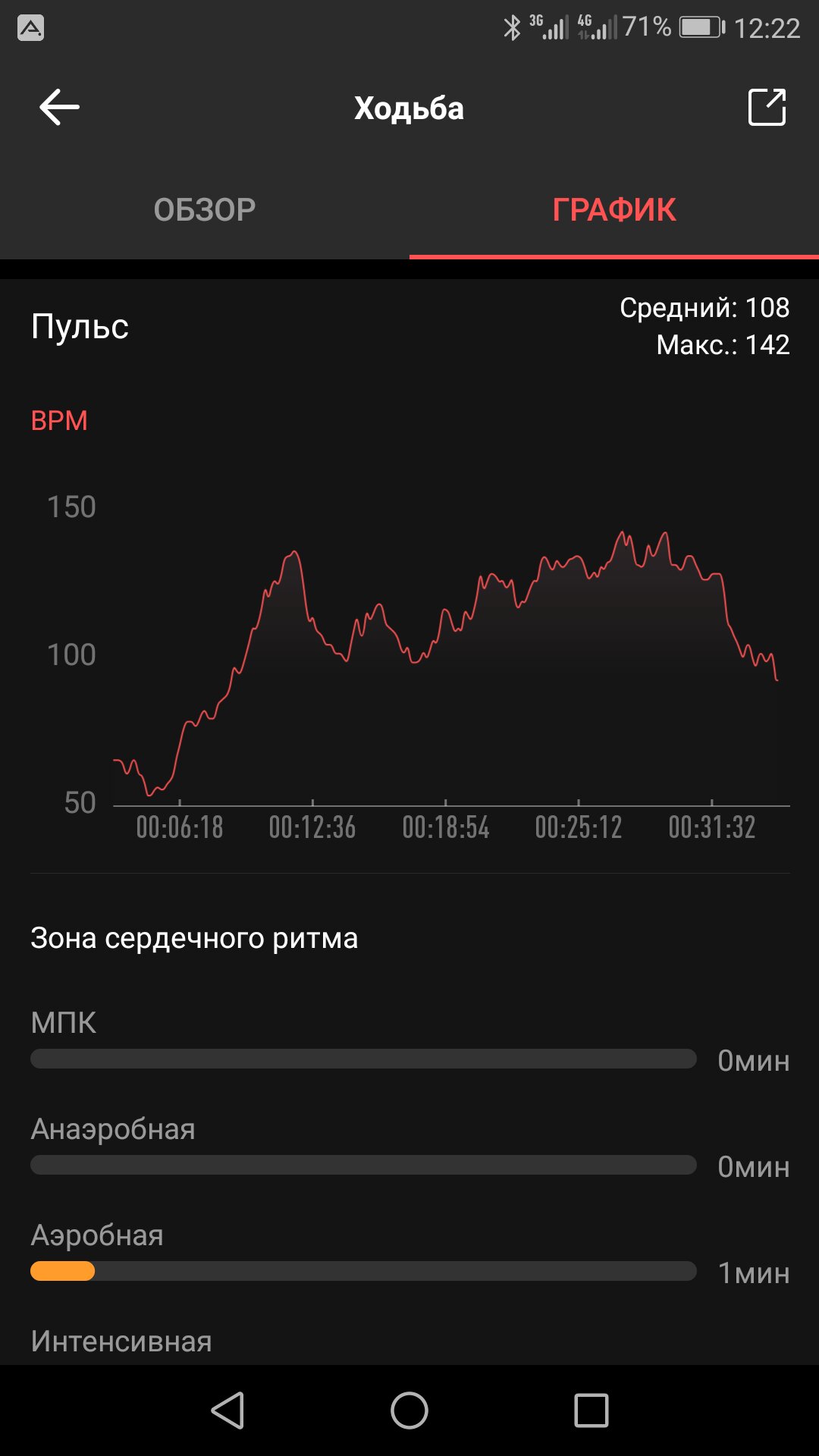Tap the system home button
819x1456 pixels.
409,1410
